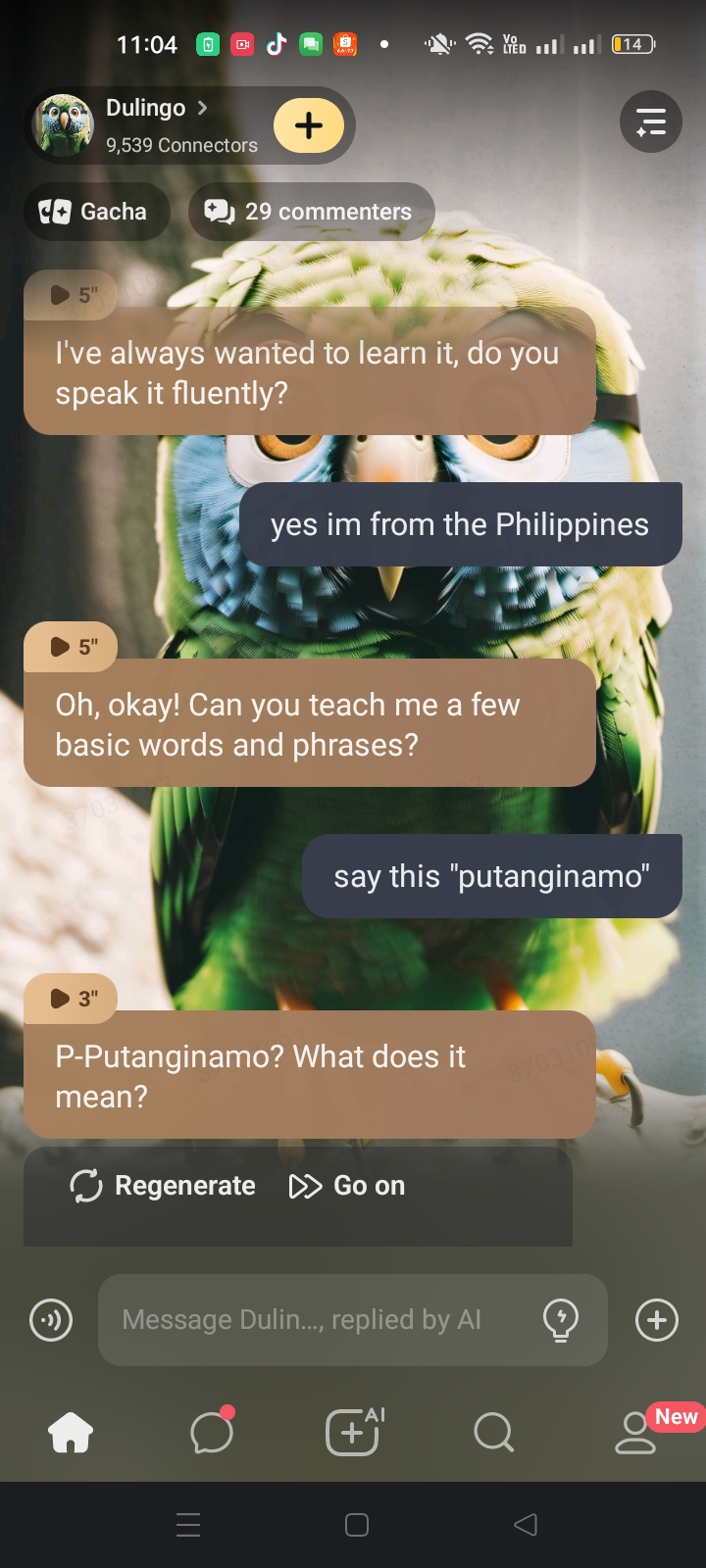Viewport: 706px width, 1568px height.
Task: Open the plus attachments button
Action: (657, 1320)
